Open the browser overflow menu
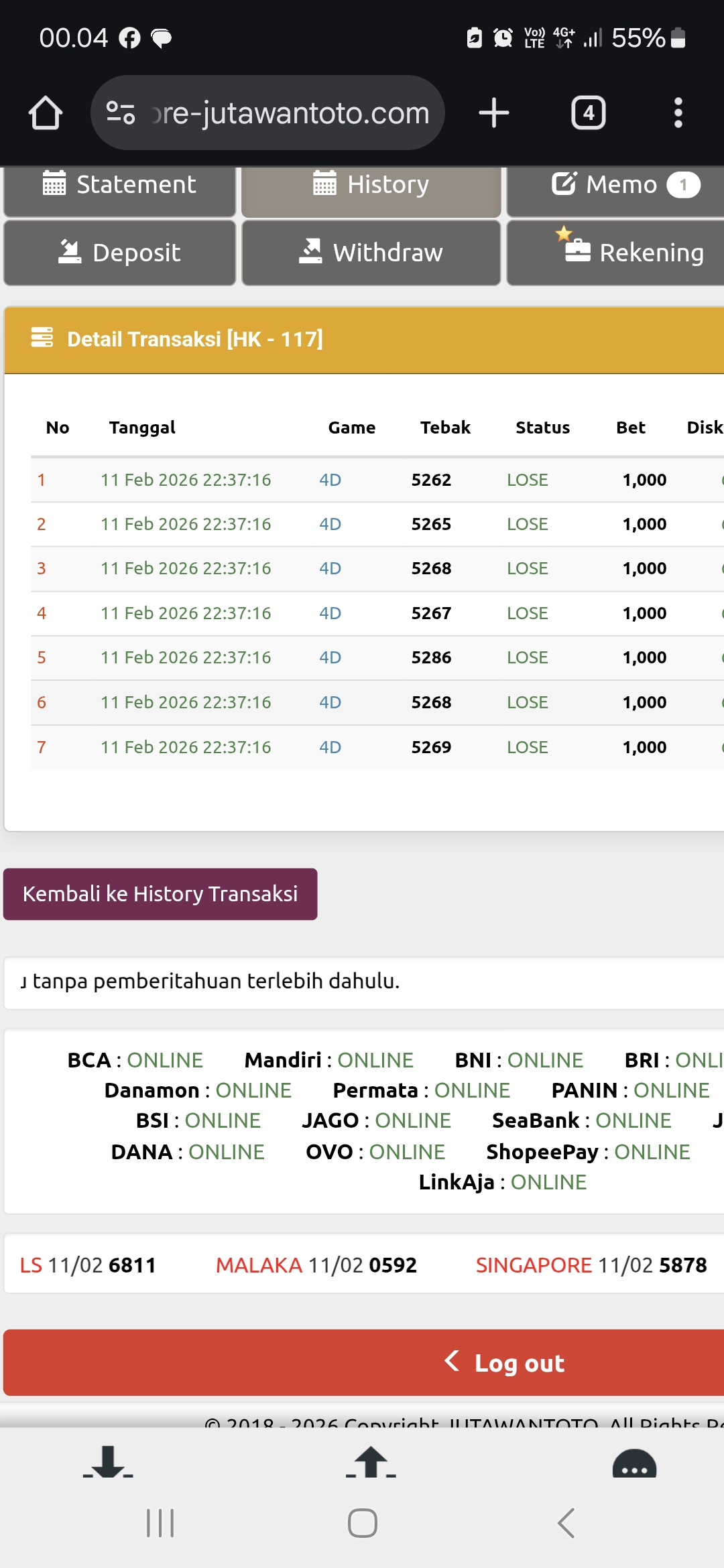Image resolution: width=724 pixels, height=1568 pixels. pos(678,113)
